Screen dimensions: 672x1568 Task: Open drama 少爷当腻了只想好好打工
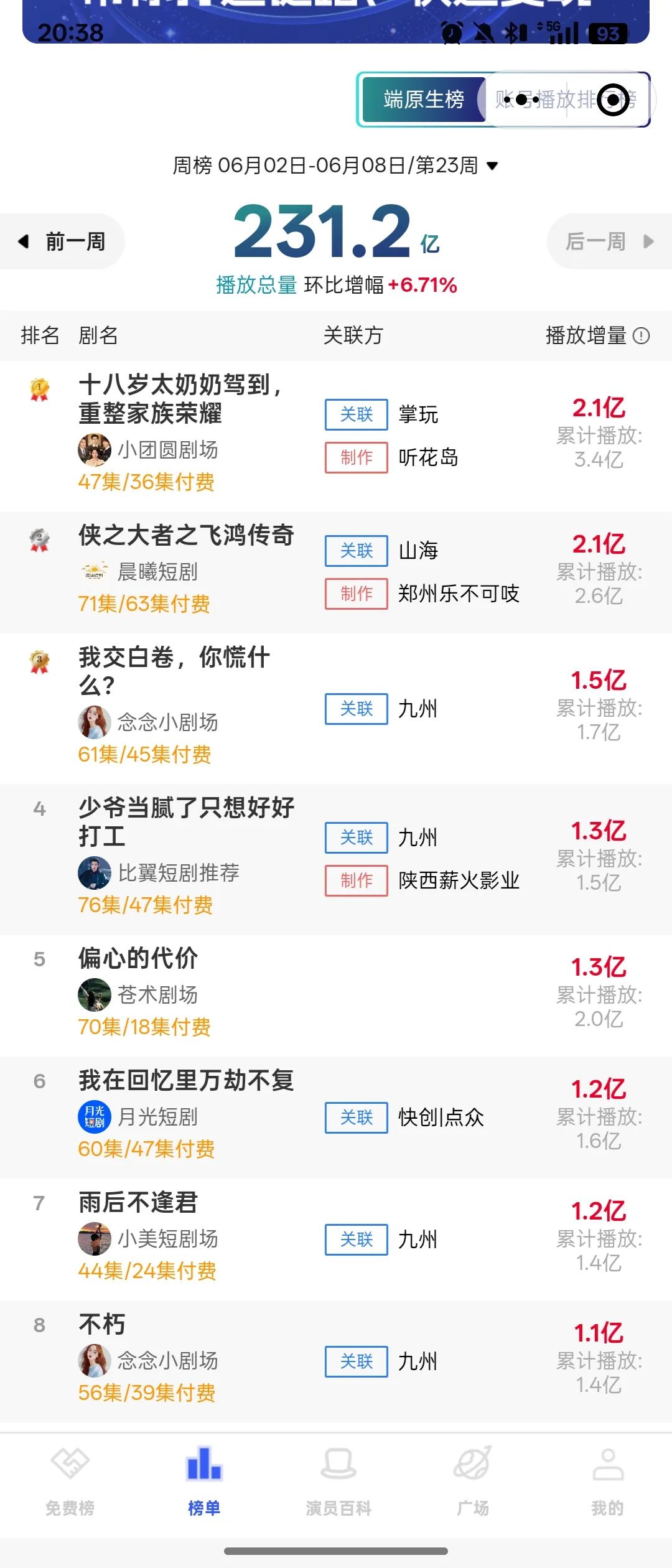coord(186,821)
